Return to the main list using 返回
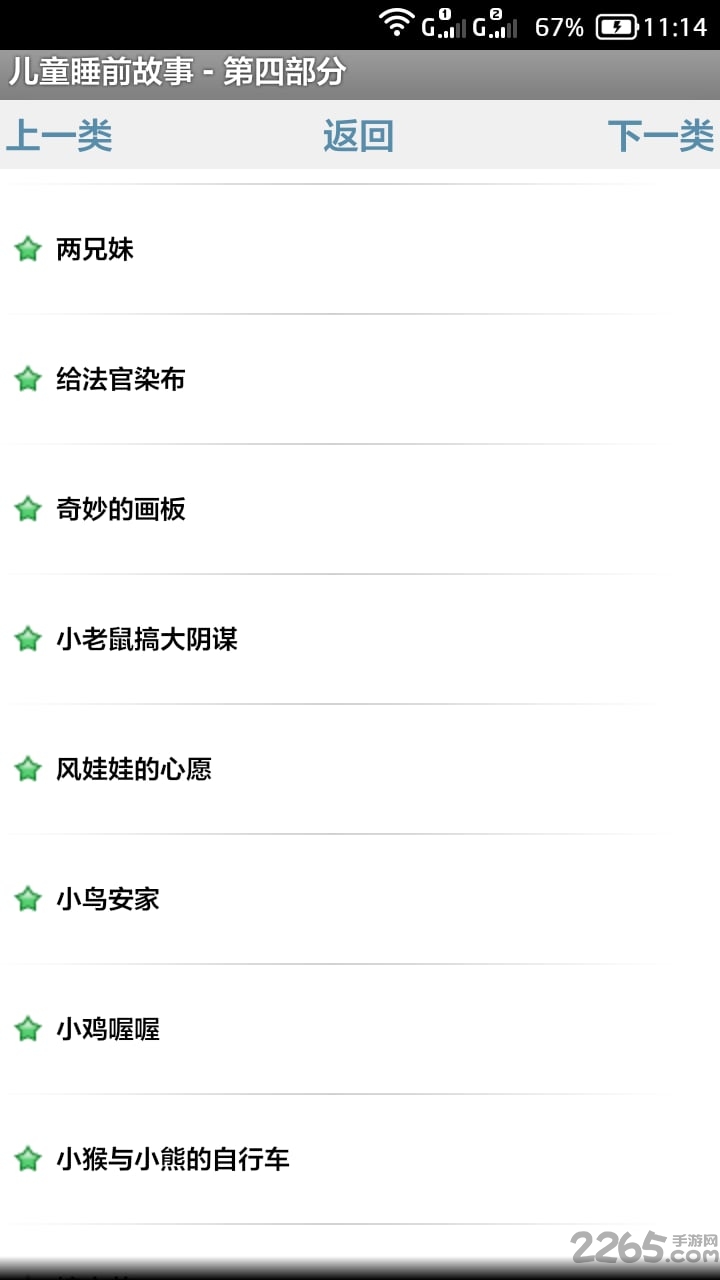This screenshot has width=720, height=1280. point(359,135)
